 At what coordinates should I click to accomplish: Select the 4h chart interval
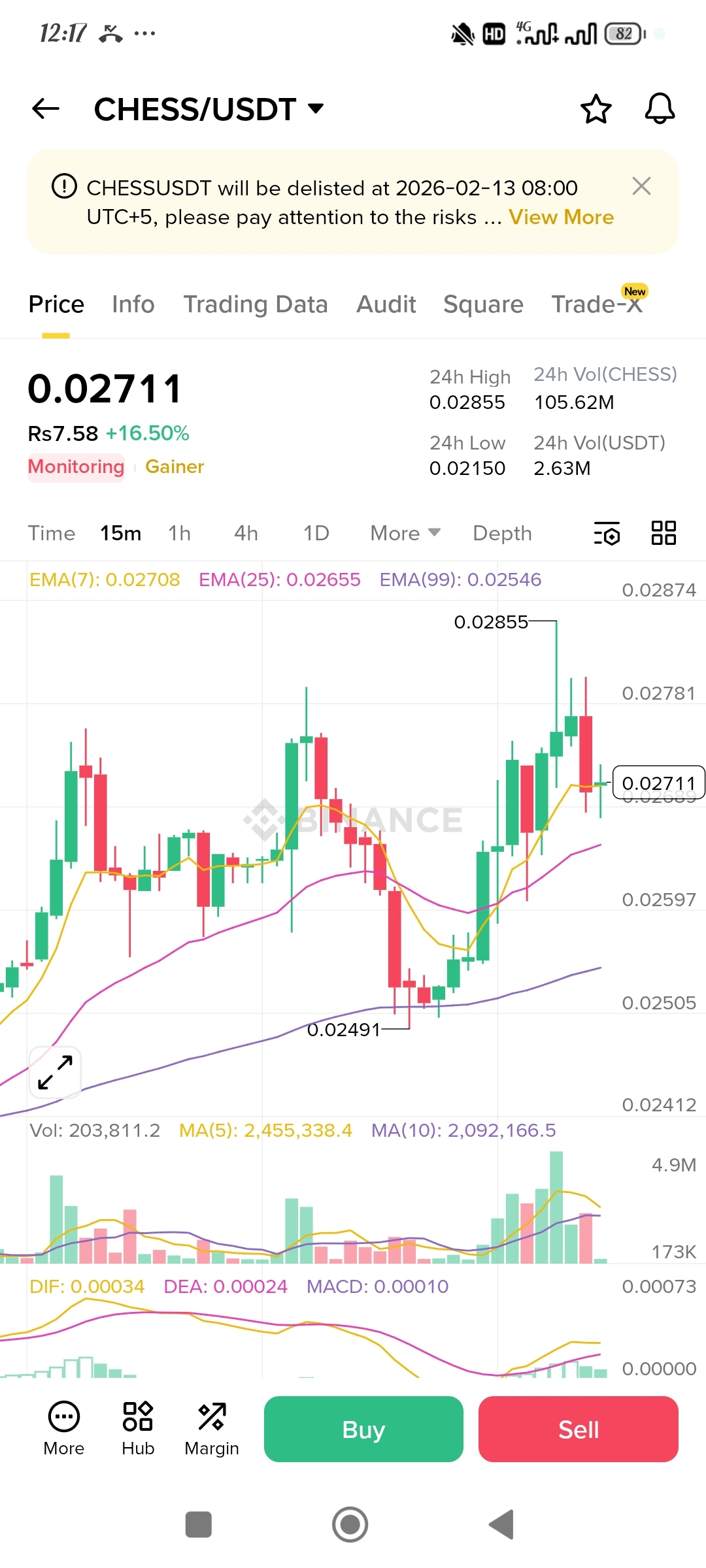coord(246,533)
